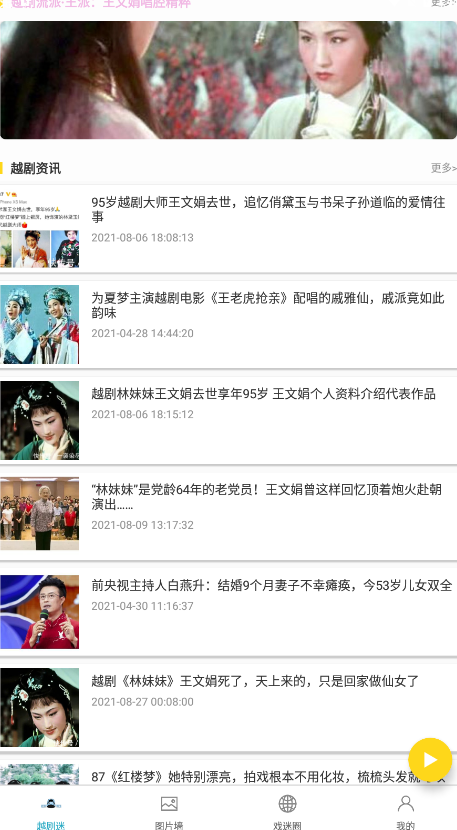The image size is (457, 830).
Task: Open 越剧林妹妹王文娟去世享年95岁 news
Action: coord(228,420)
